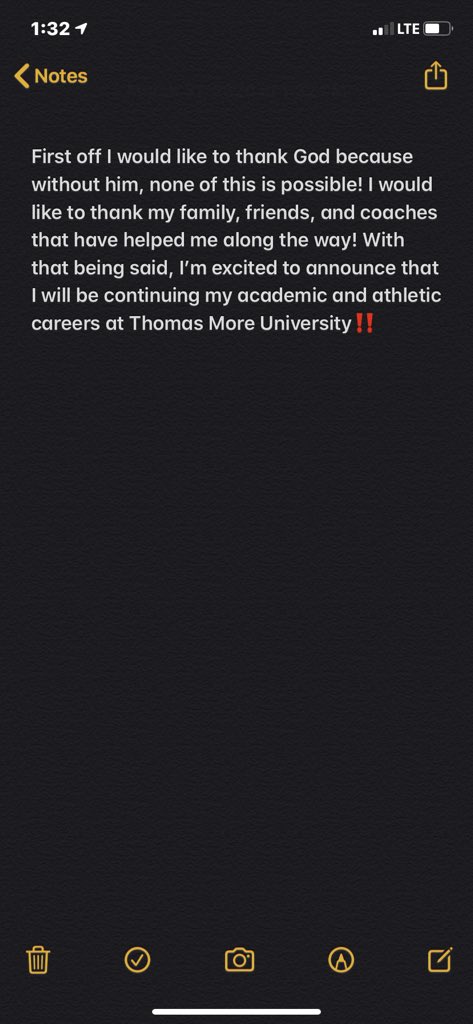Go back to the Notes list

tap(50, 76)
